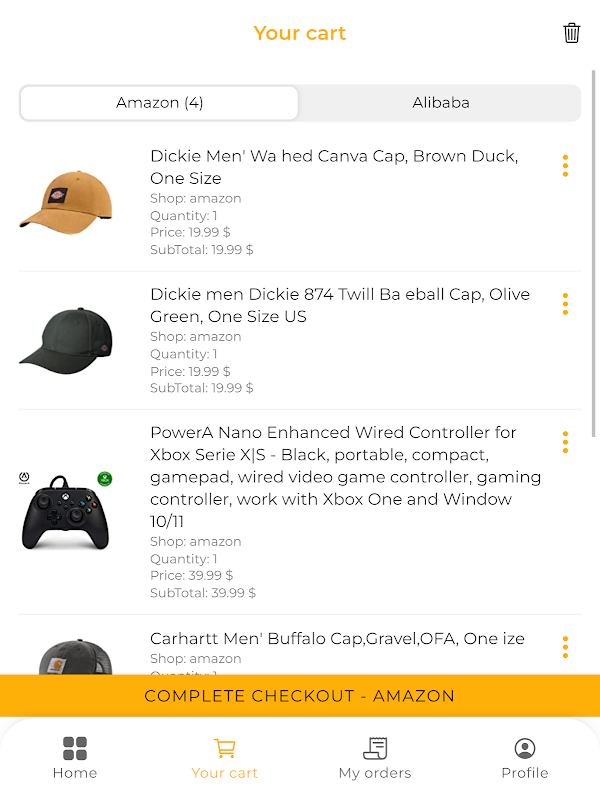Open options for Carhartt Buffalo Cap
The height and width of the screenshot is (800, 600).
pos(565,647)
